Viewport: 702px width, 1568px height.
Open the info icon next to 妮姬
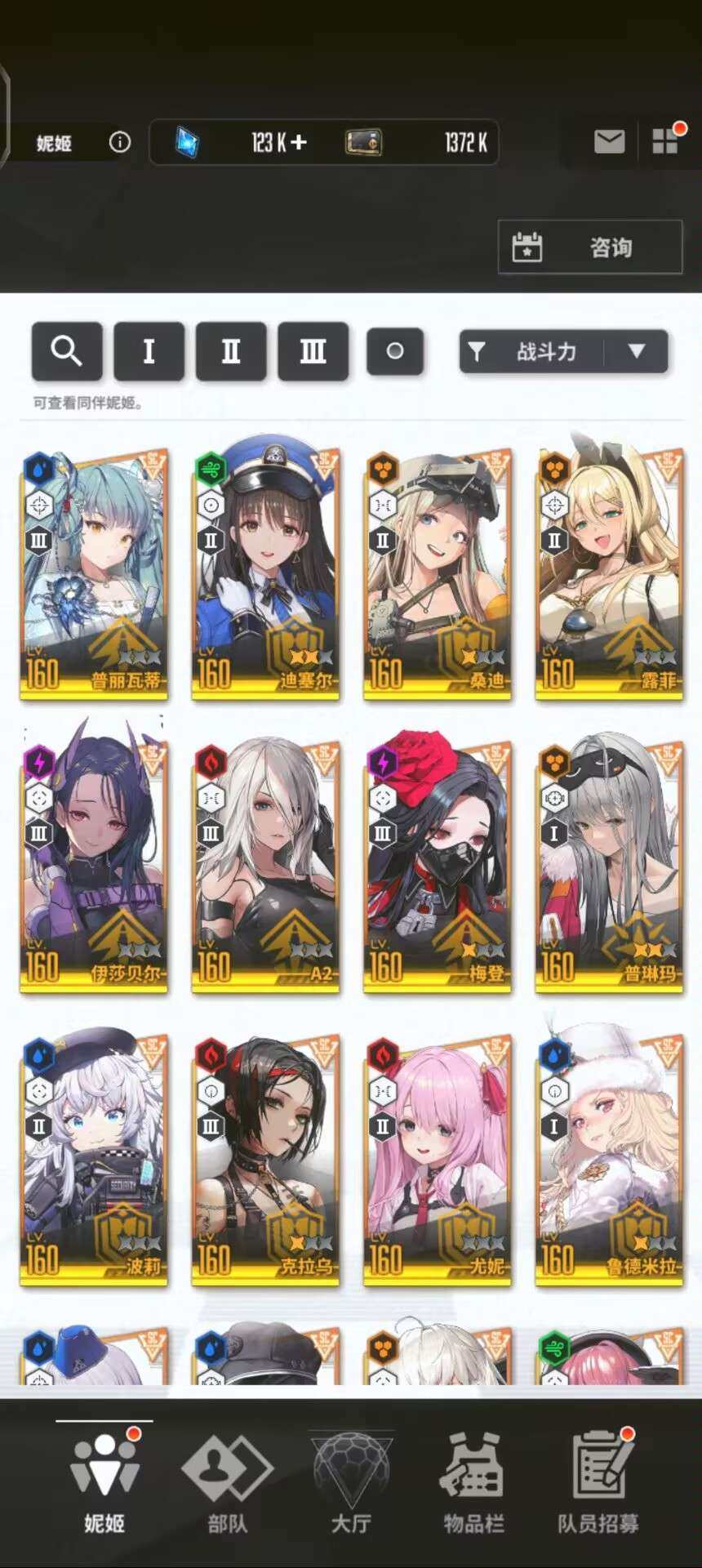click(120, 143)
